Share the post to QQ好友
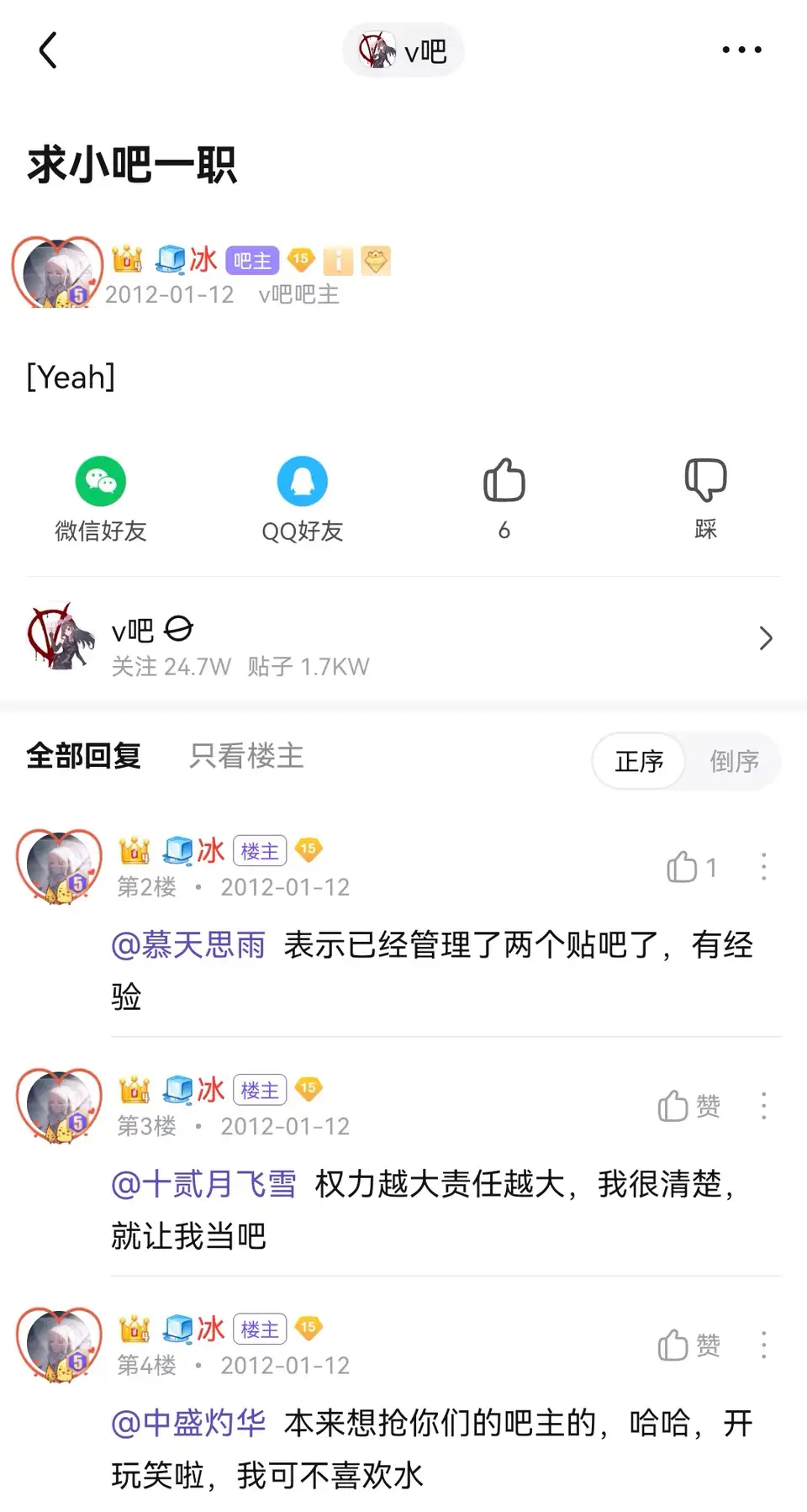Image resolution: width=807 pixels, height=1512 pixels. click(x=303, y=498)
